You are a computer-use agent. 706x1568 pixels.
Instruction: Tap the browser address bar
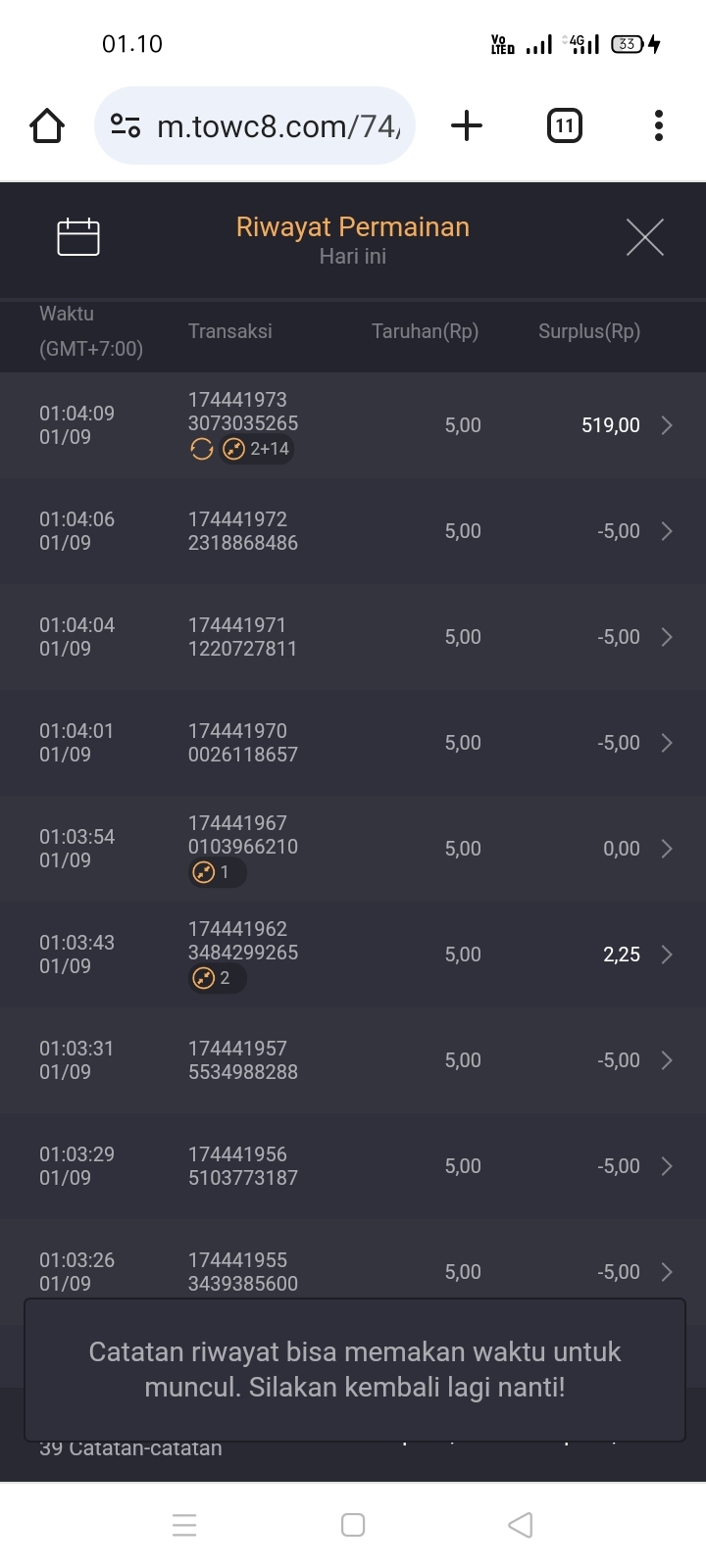pyautogui.click(x=265, y=125)
